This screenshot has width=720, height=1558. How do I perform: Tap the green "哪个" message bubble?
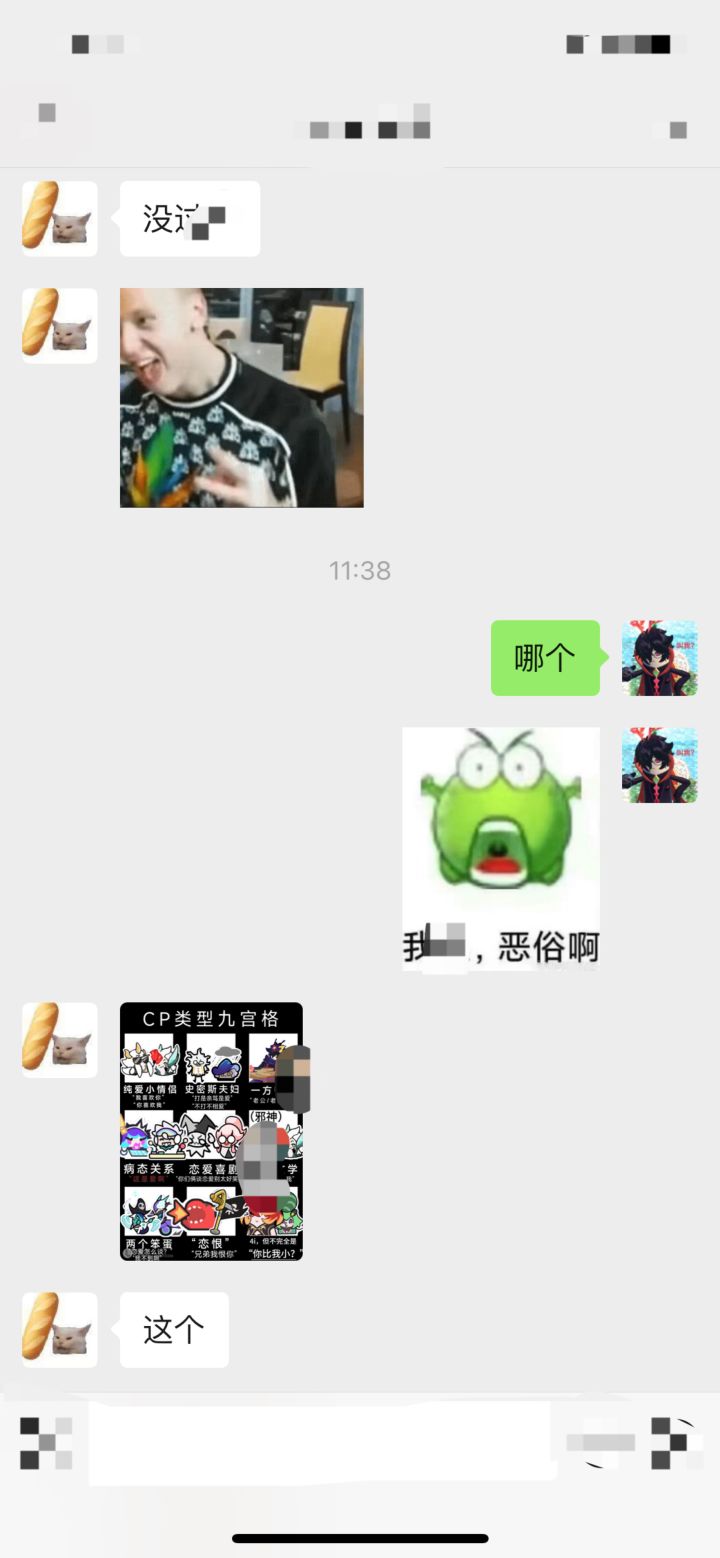tap(545, 658)
